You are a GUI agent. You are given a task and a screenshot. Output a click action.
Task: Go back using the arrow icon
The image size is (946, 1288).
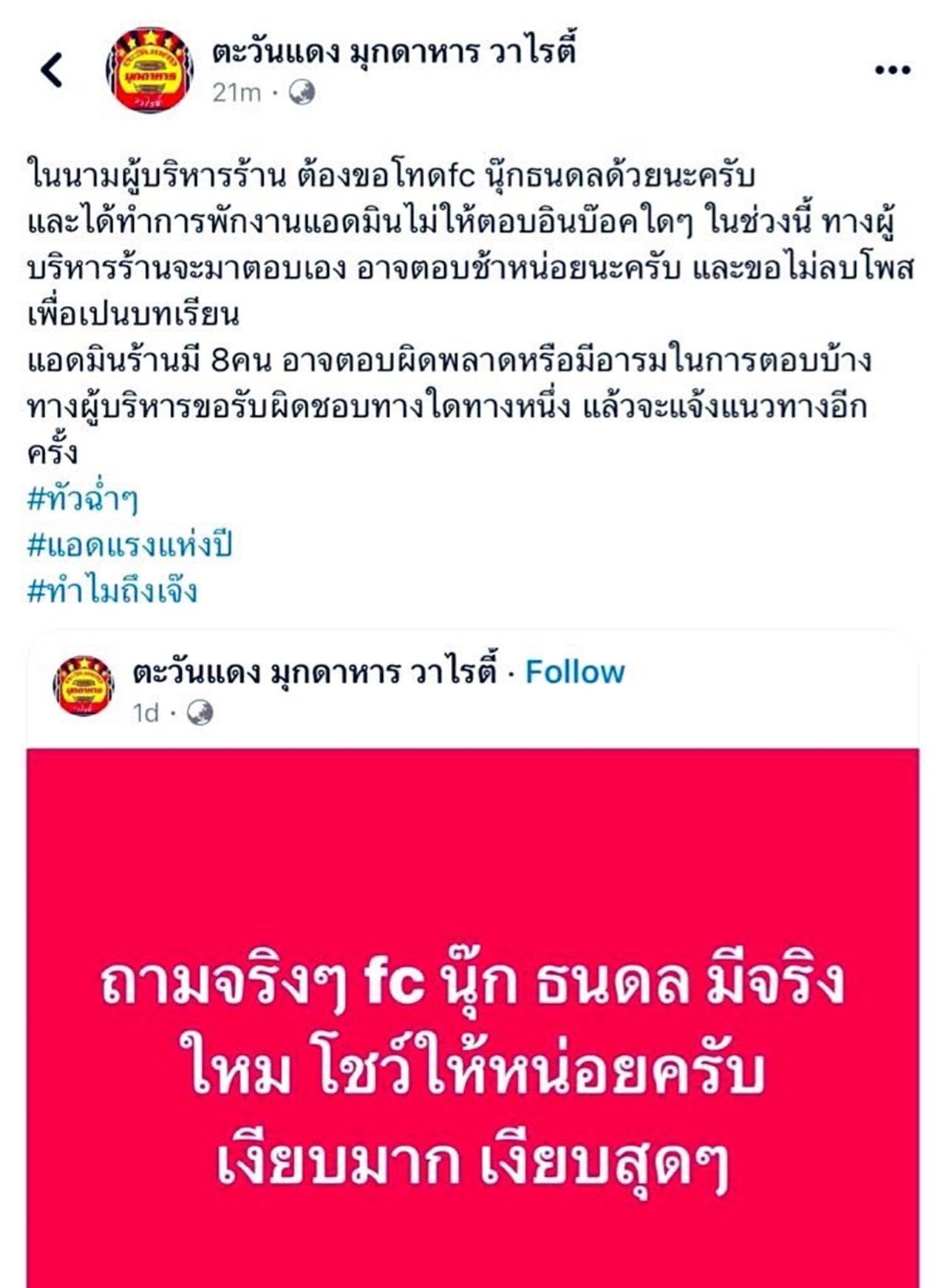52,70
